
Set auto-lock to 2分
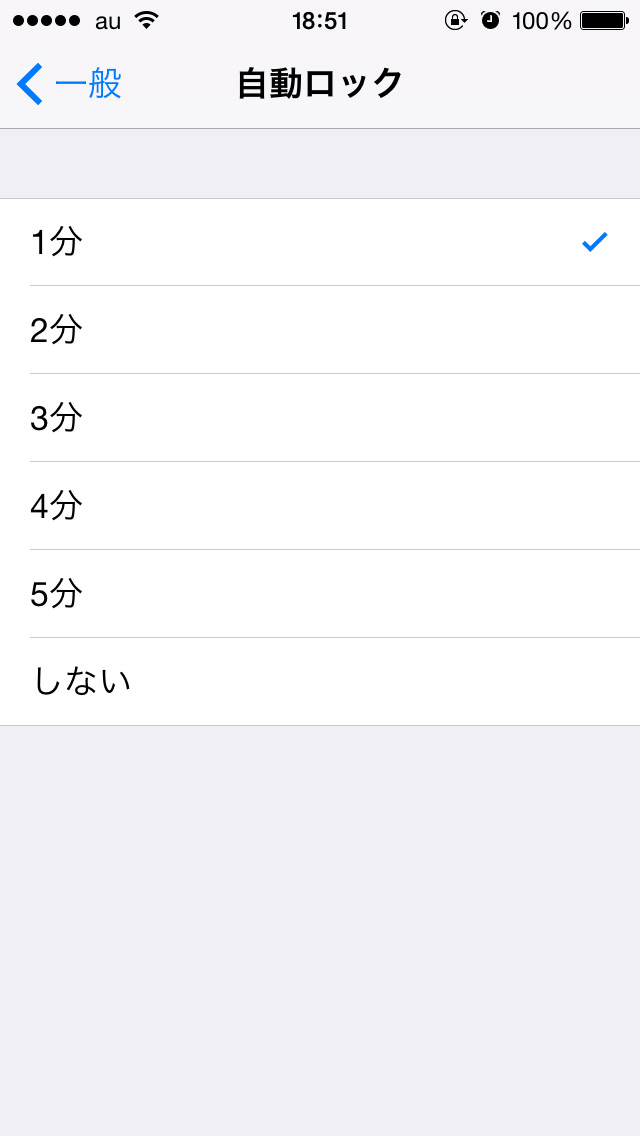[x=320, y=330]
